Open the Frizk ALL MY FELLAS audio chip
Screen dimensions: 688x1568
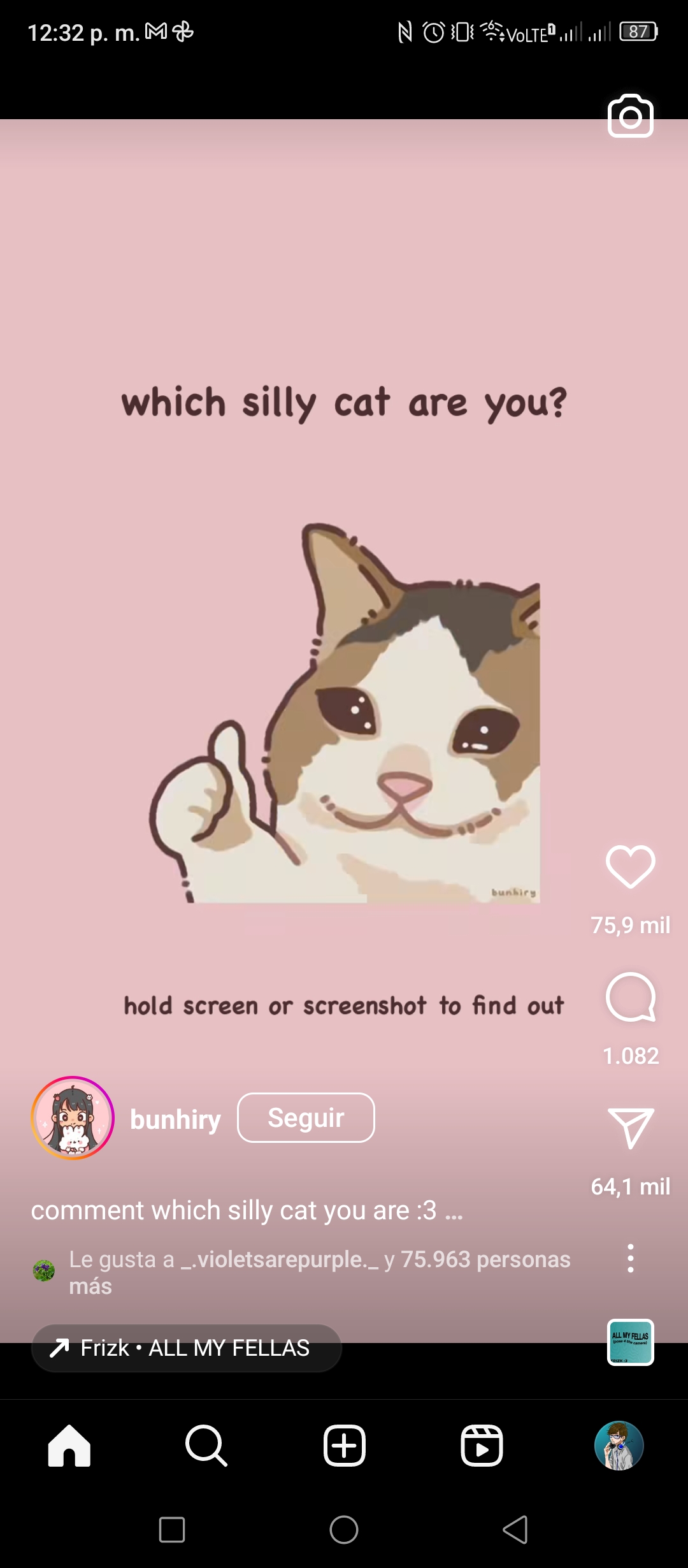click(x=186, y=1347)
